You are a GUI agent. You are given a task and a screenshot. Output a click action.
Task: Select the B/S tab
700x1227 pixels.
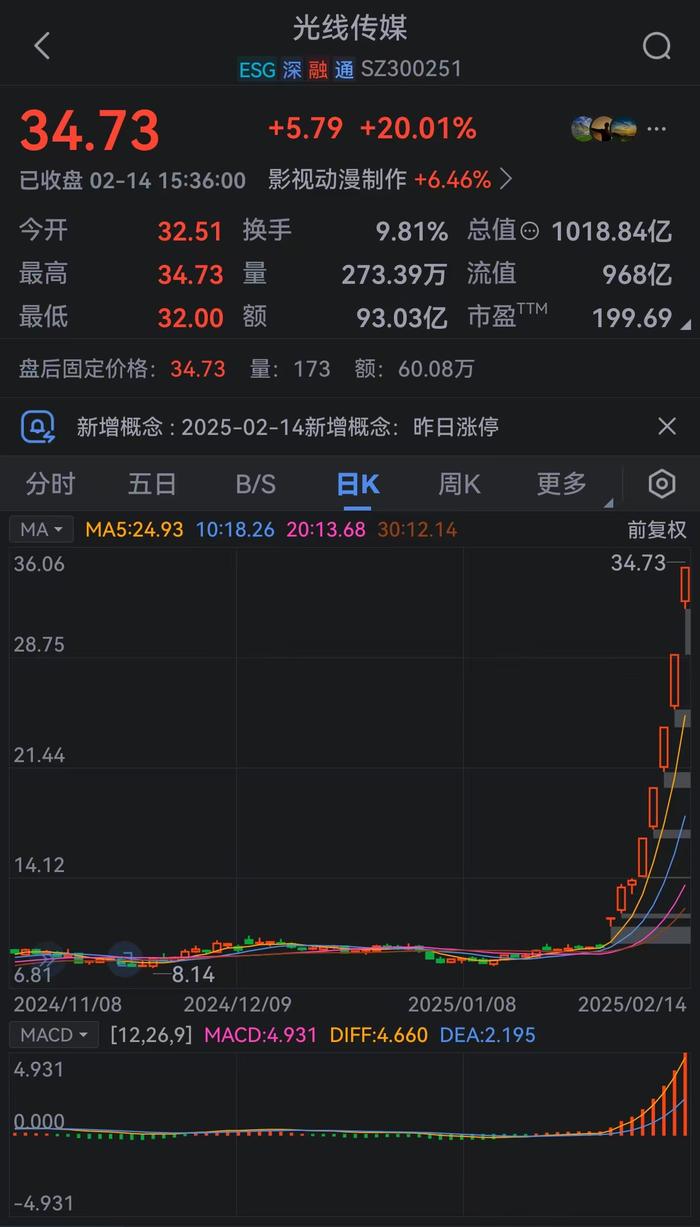tap(255, 485)
